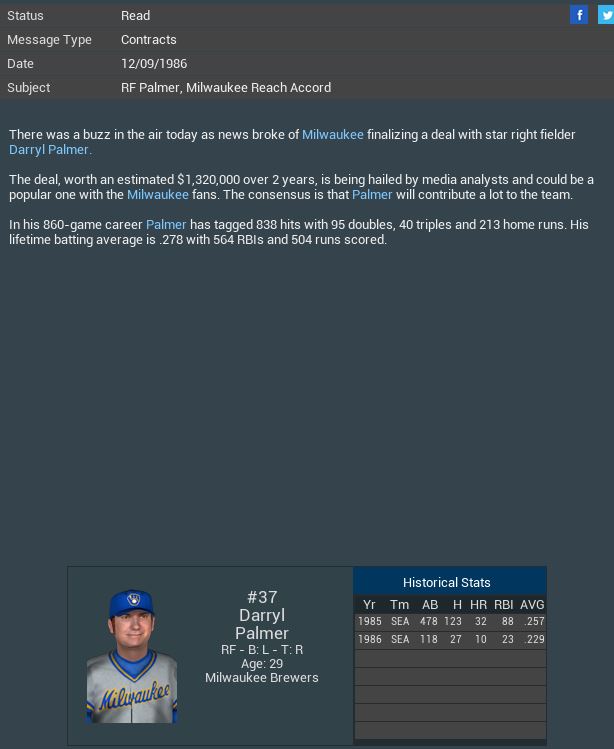Tap Palmer link before "will contribute a lot"
The image size is (614, 749).
pyautogui.click(x=372, y=195)
